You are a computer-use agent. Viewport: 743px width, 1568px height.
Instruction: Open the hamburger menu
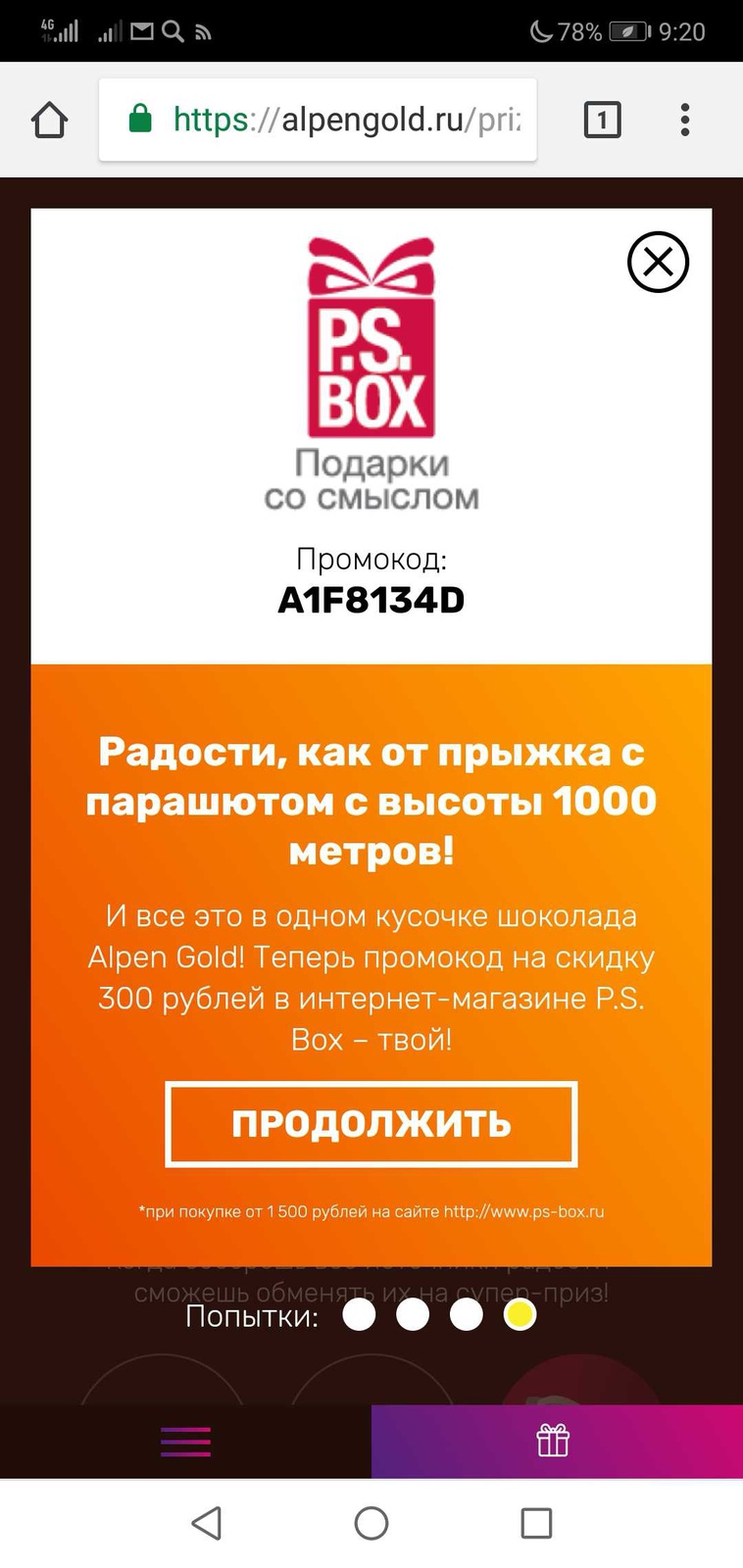tap(185, 1442)
